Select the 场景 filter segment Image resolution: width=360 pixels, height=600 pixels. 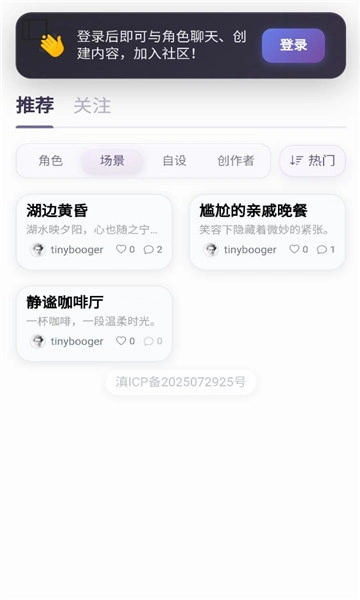[x=112, y=161]
